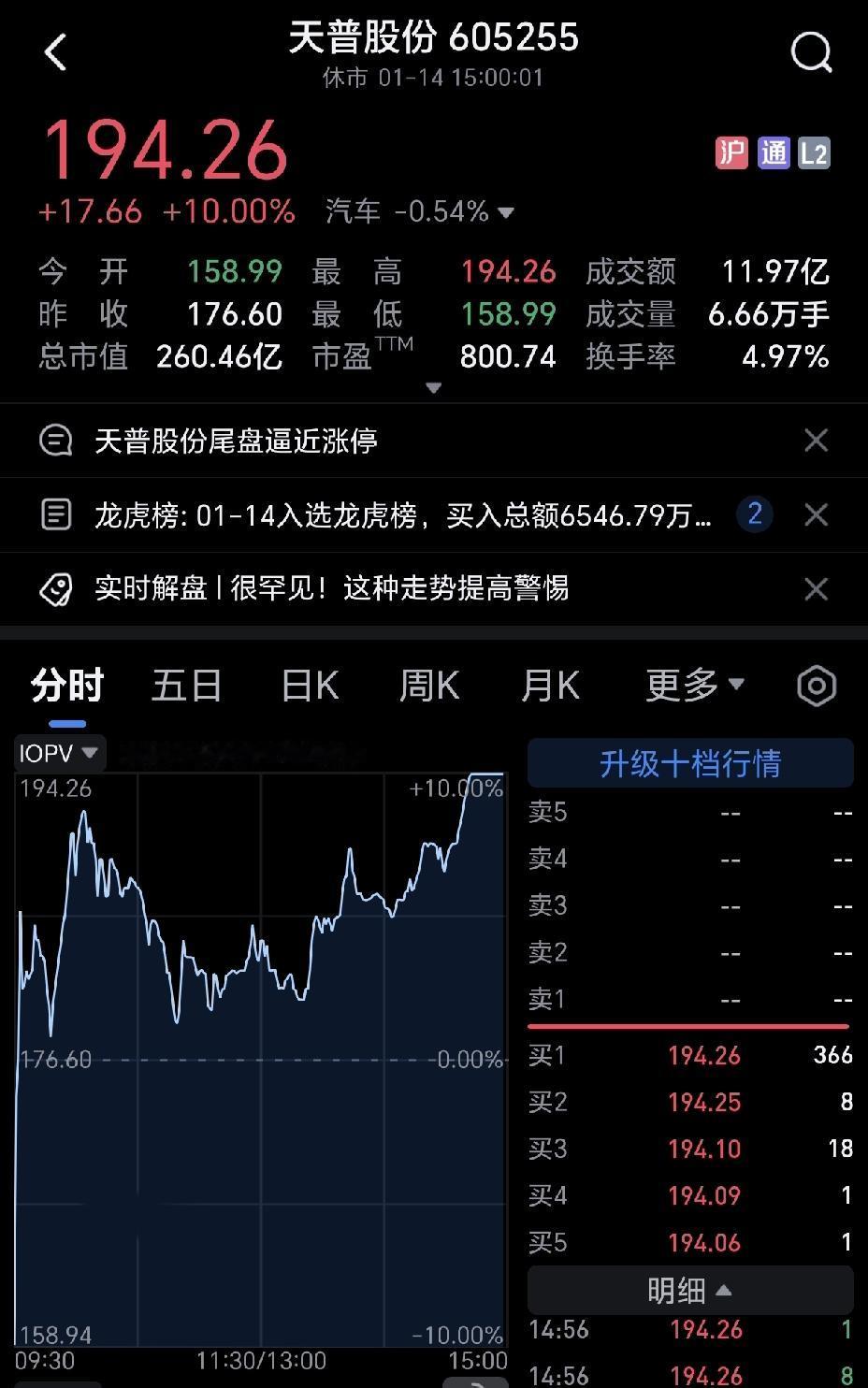
Task: Open Level-2 via the L2 icon
Action: click(814, 152)
